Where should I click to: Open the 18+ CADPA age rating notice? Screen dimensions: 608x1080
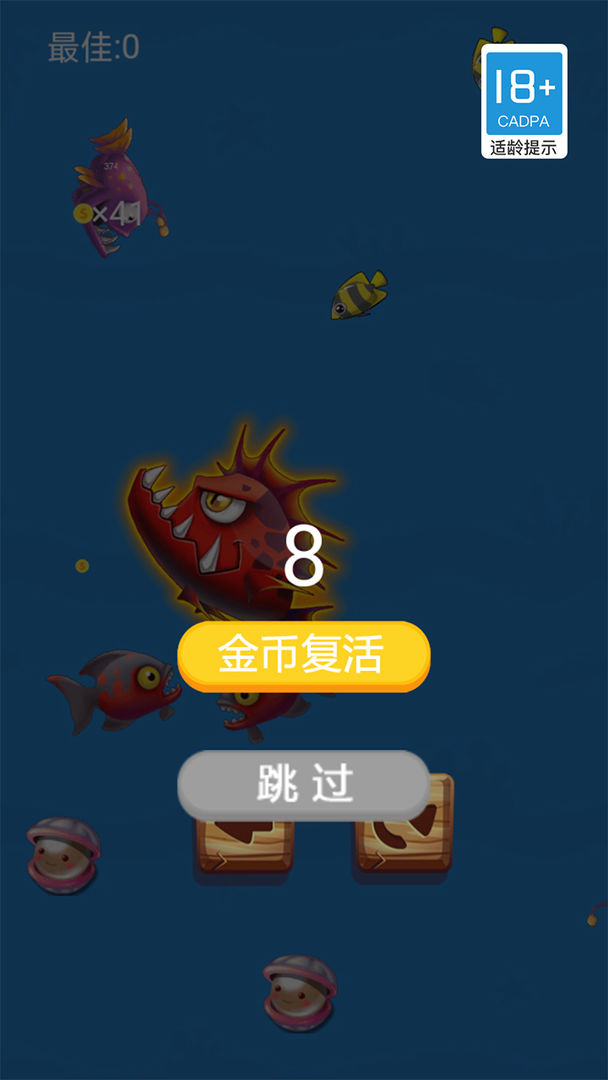(524, 101)
